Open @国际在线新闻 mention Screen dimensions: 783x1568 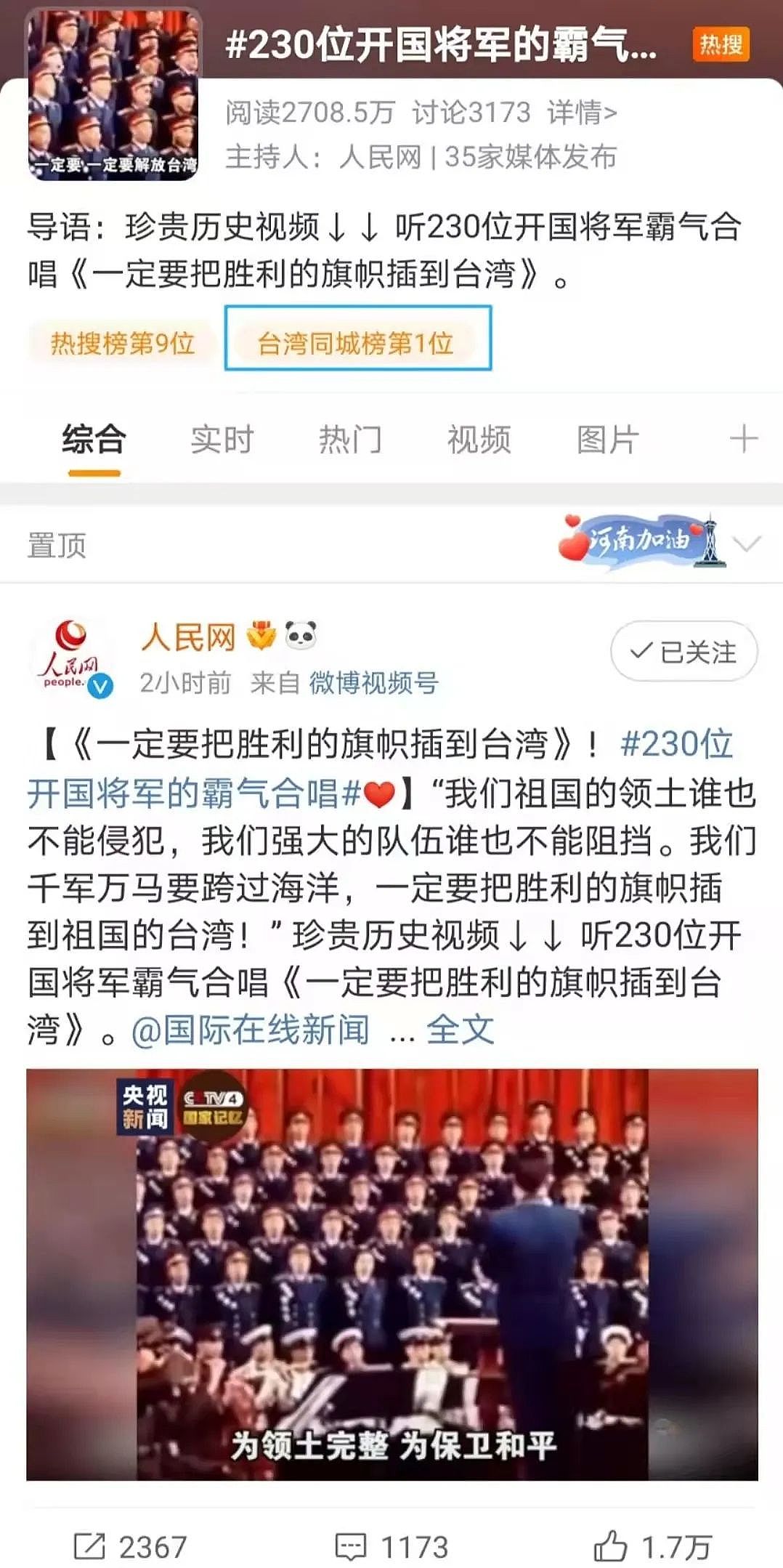251,1030
